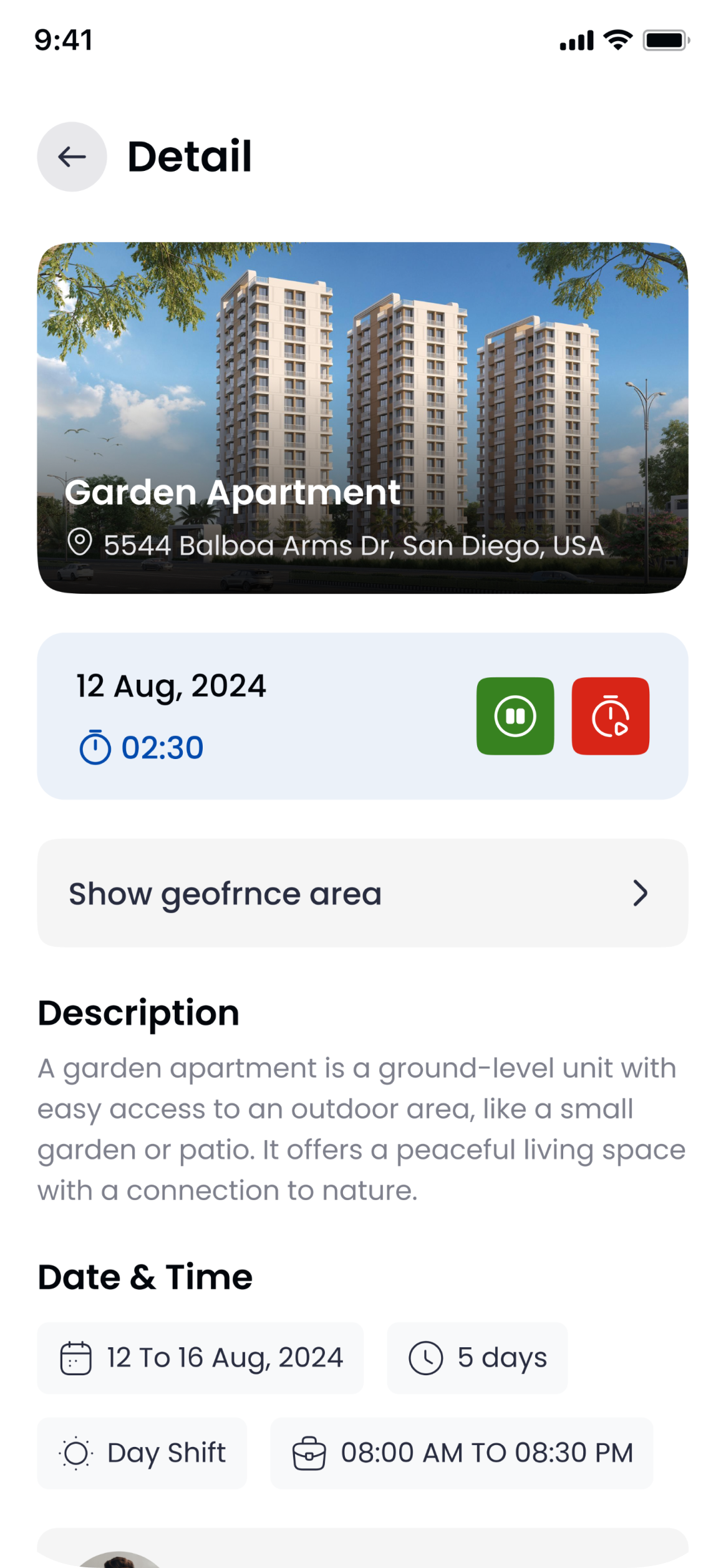Go back from the Detail screen

72,157
